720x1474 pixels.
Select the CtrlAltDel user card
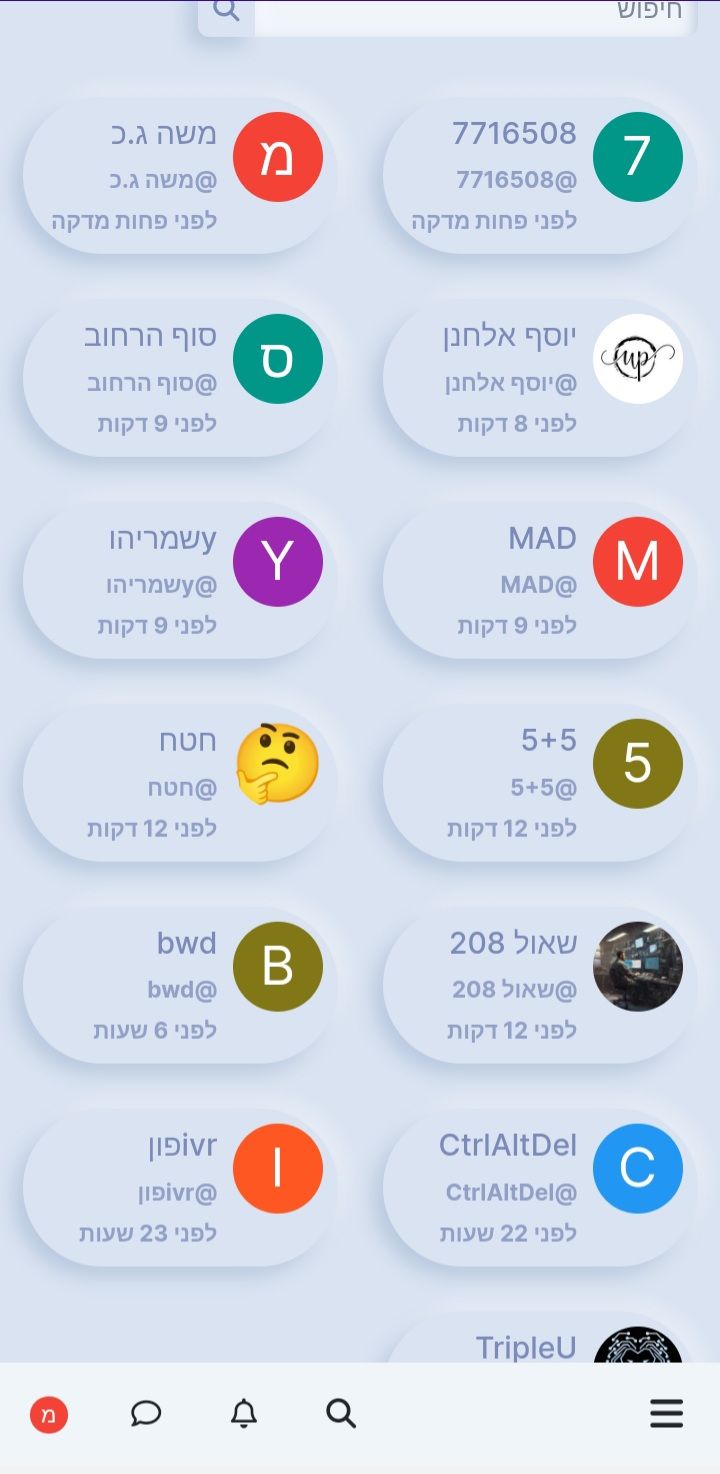540,1188
